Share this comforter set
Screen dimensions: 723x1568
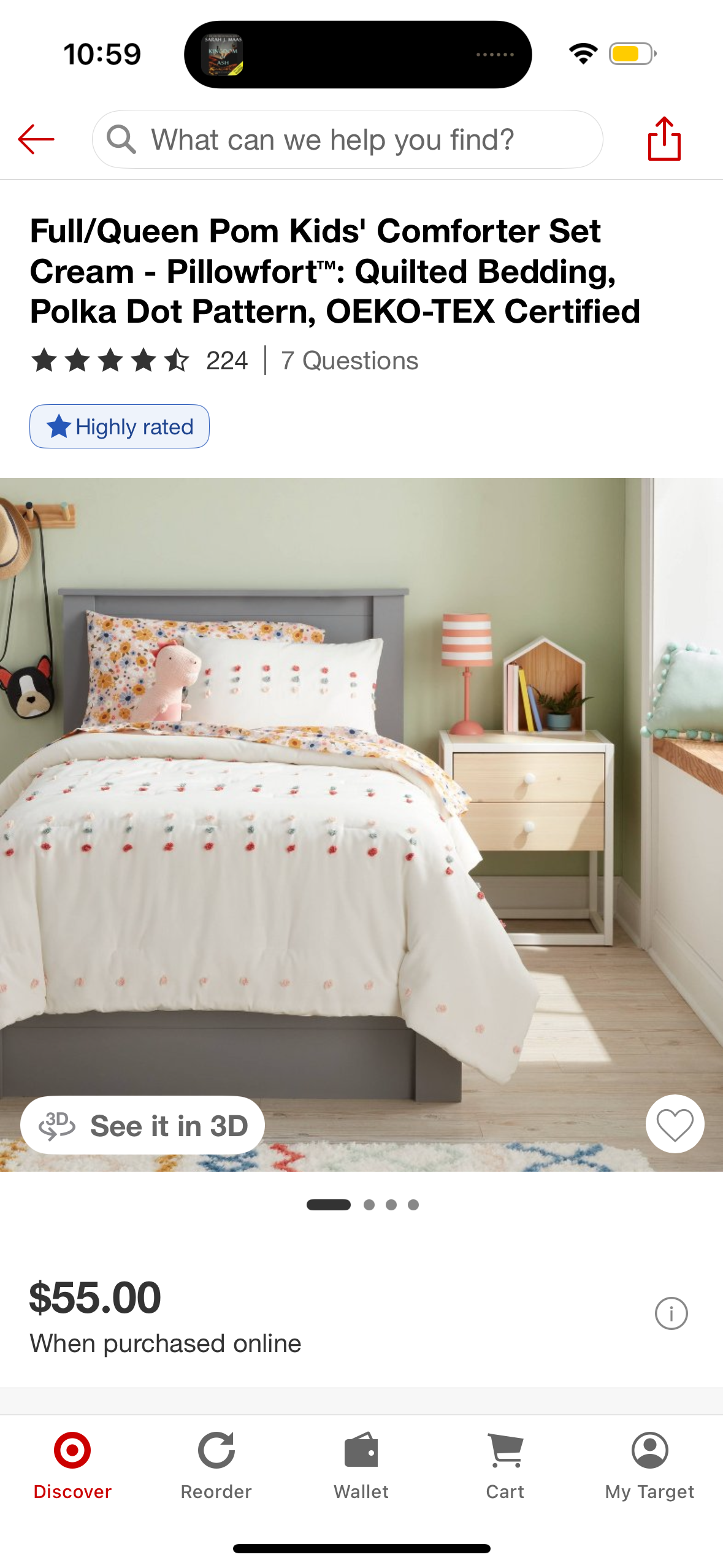664,139
